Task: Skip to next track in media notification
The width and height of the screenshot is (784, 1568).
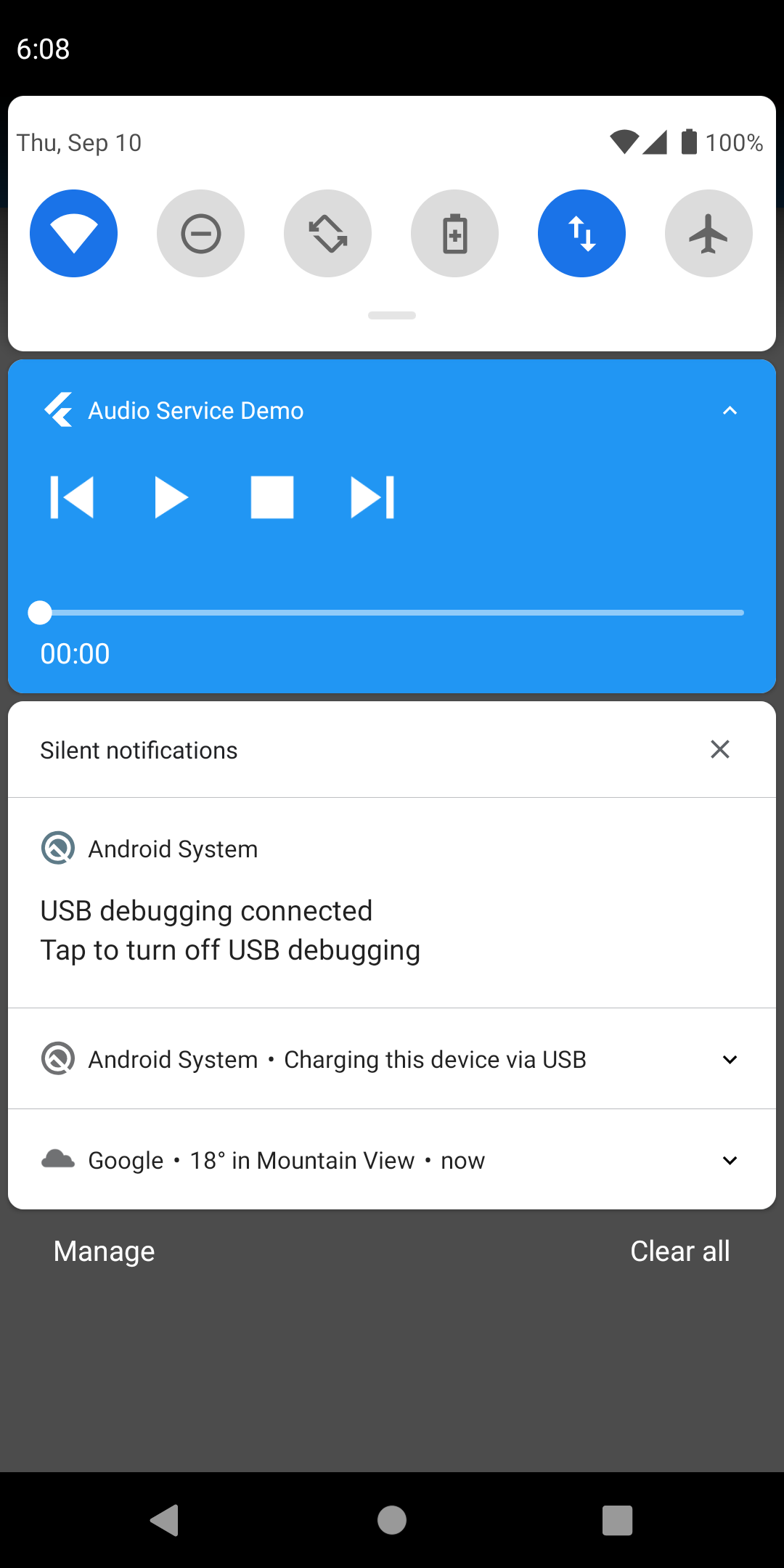Action: tap(372, 497)
